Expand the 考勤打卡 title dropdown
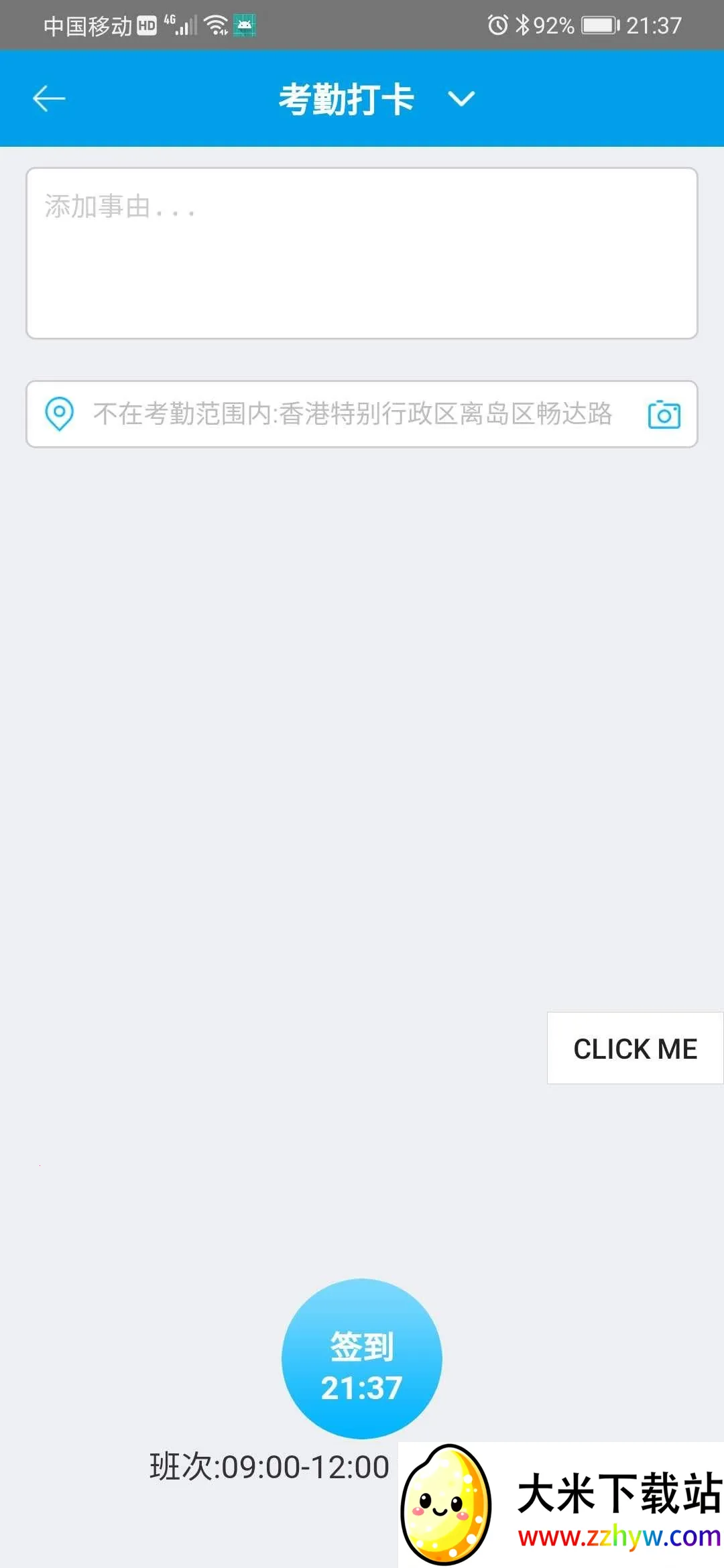This screenshot has height=1568, width=724. coord(461,99)
